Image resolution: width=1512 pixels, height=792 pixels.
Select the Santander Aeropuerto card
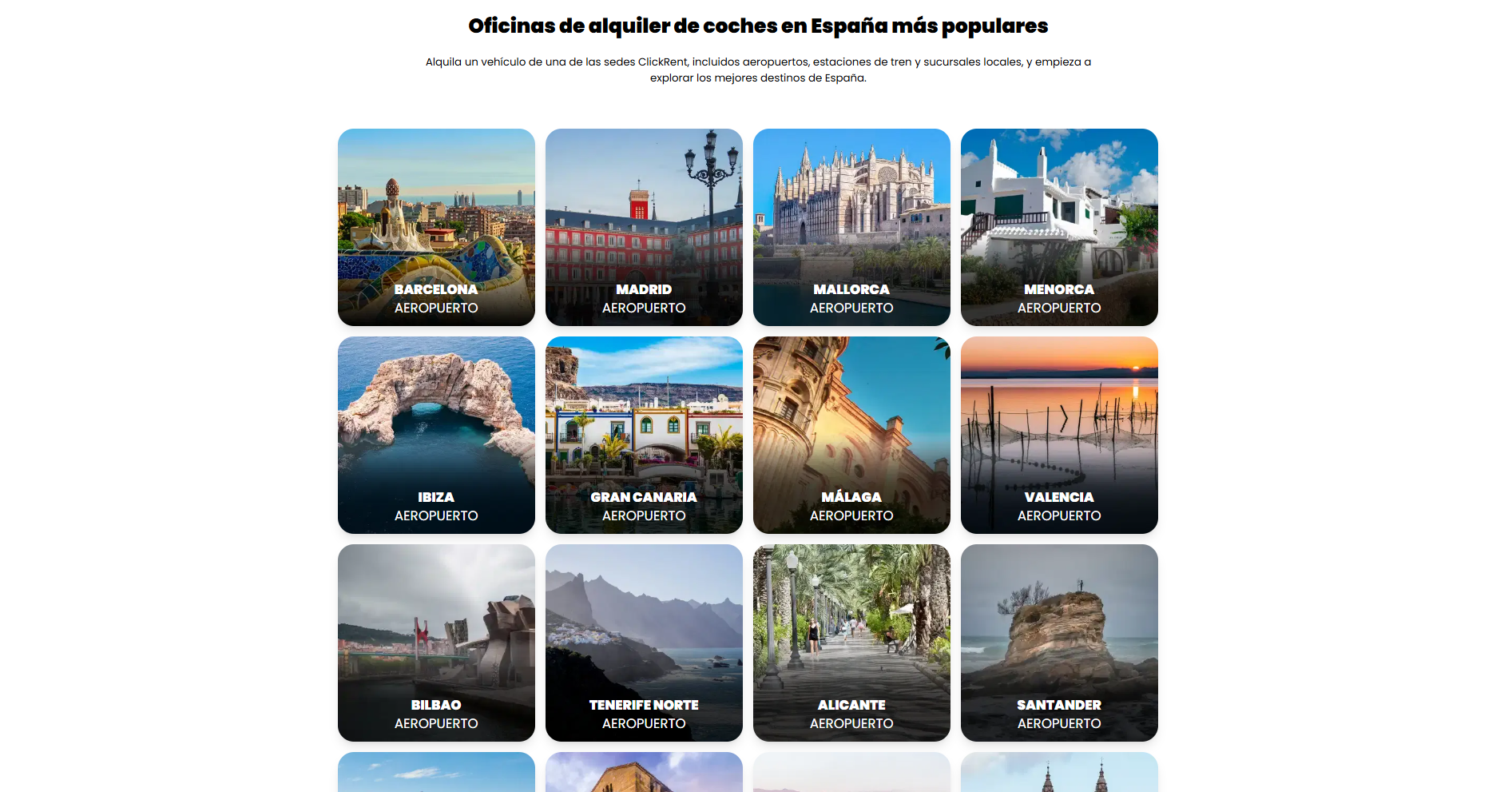(x=1059, y=643)
